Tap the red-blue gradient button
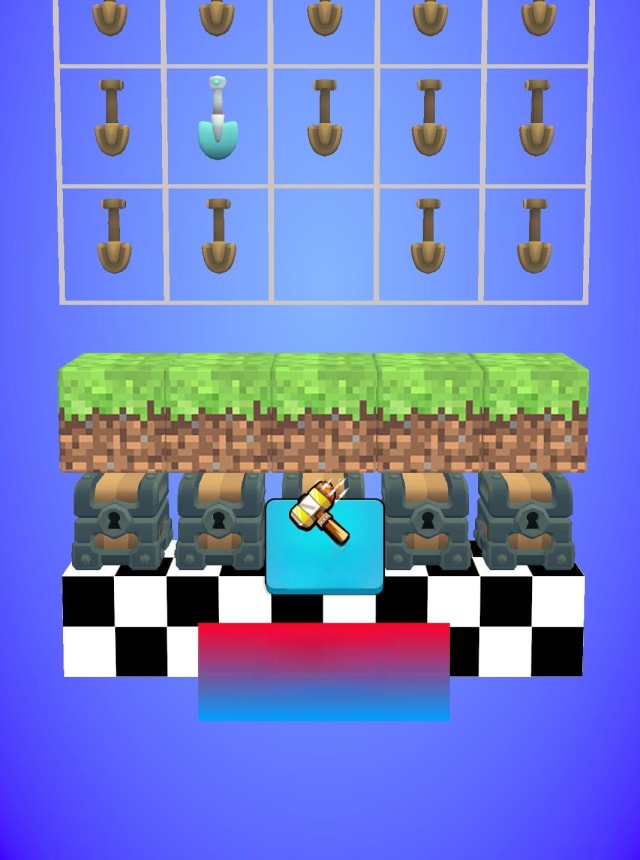This screenshot has height=860, width=640. (x=324, y=671)
